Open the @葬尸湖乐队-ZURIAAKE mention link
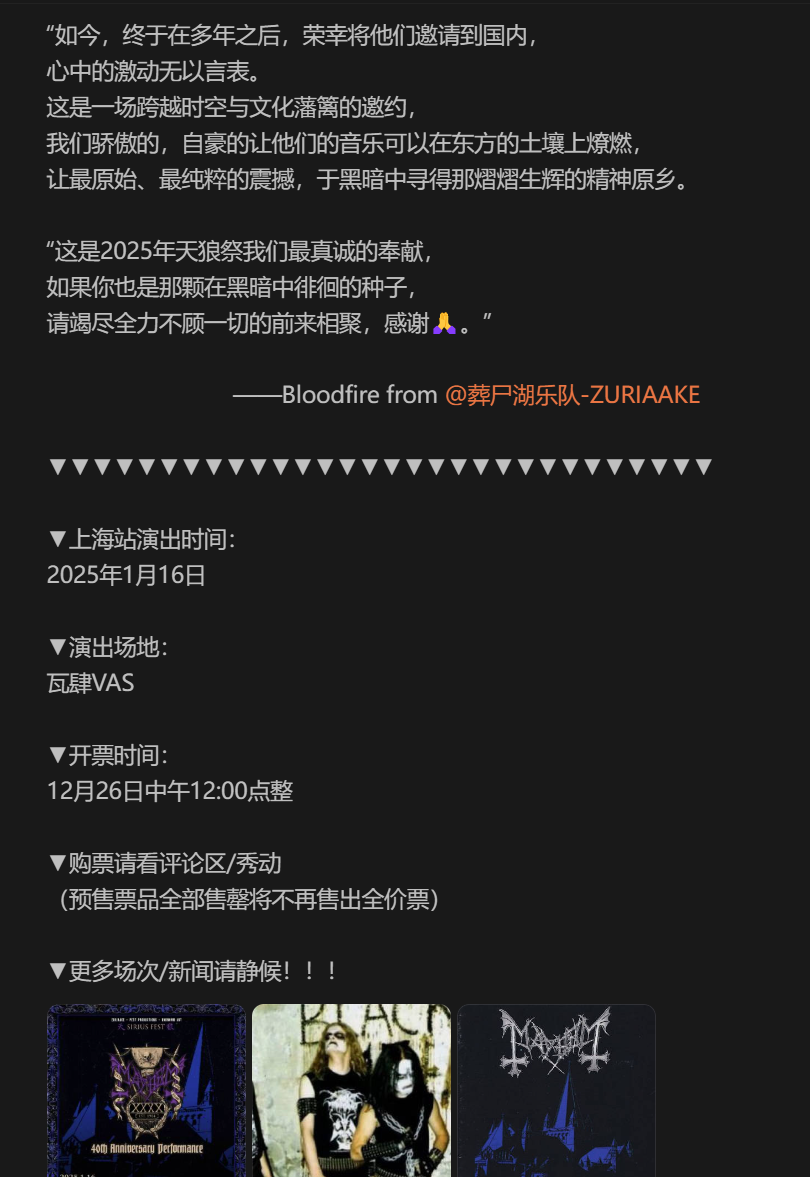Screen dimensions: 810x1177 [x=572, y=395]
